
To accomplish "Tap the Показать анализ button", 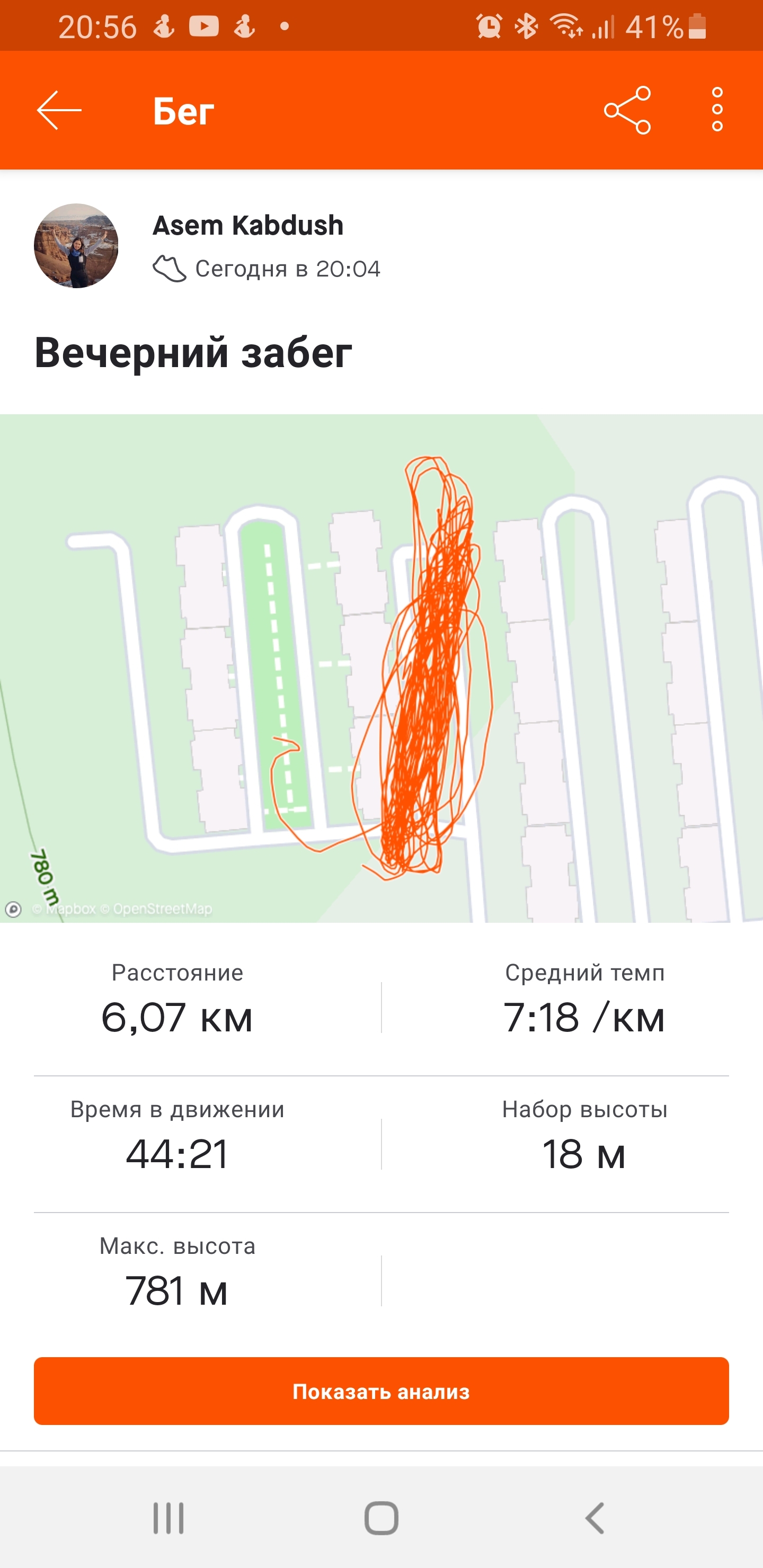I will 381,1392.
